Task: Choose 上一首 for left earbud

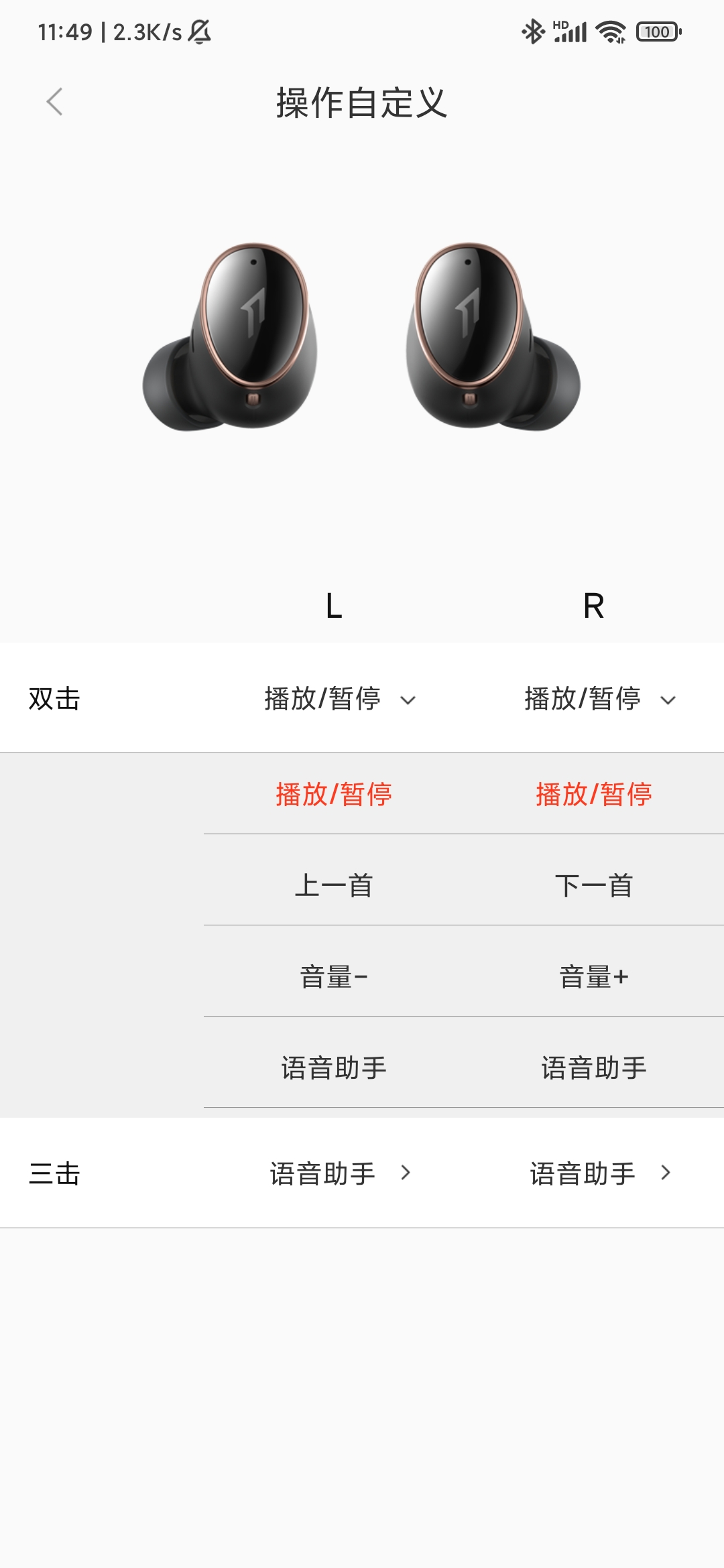Action: [x=333, y=885]
